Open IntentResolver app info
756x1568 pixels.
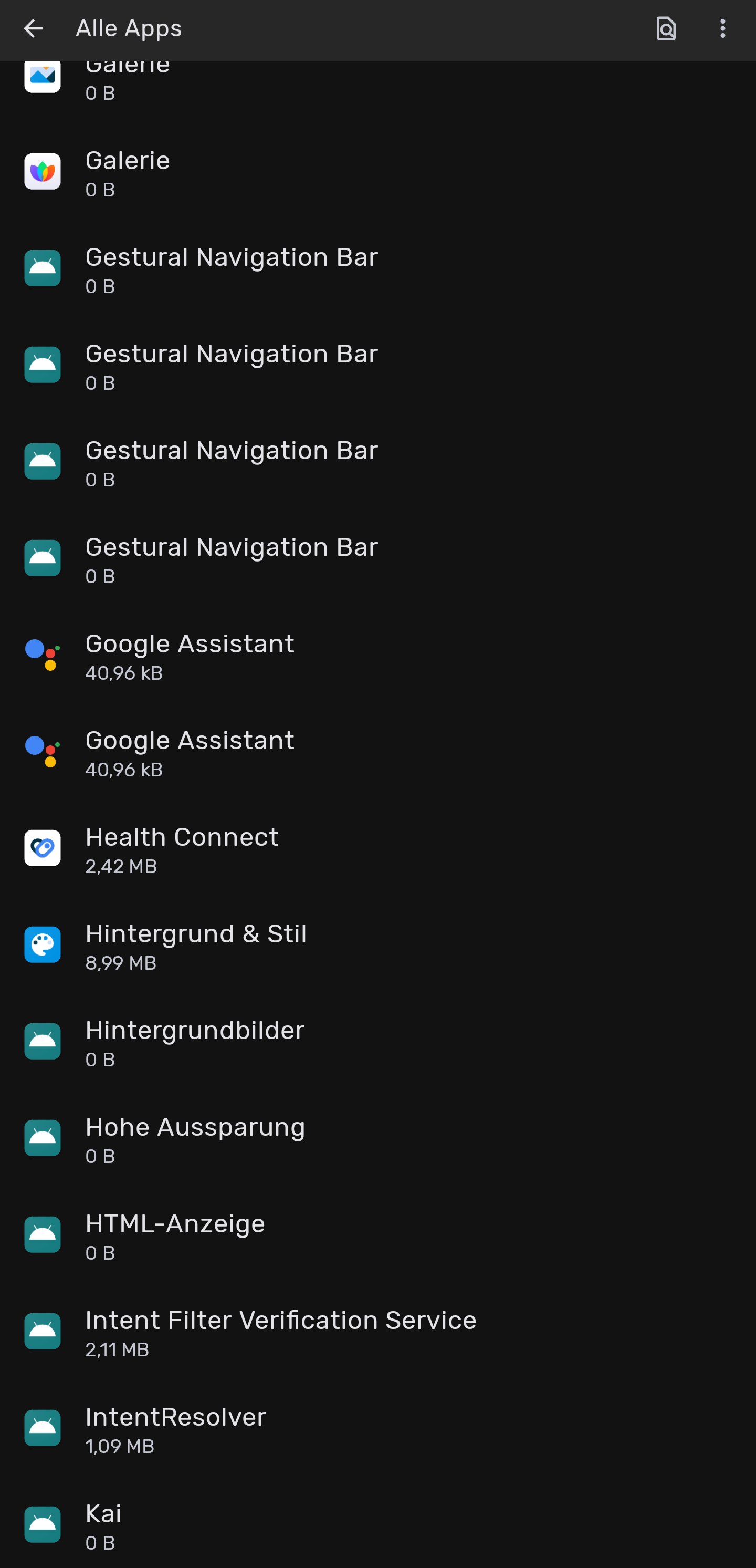[377, 1429]
